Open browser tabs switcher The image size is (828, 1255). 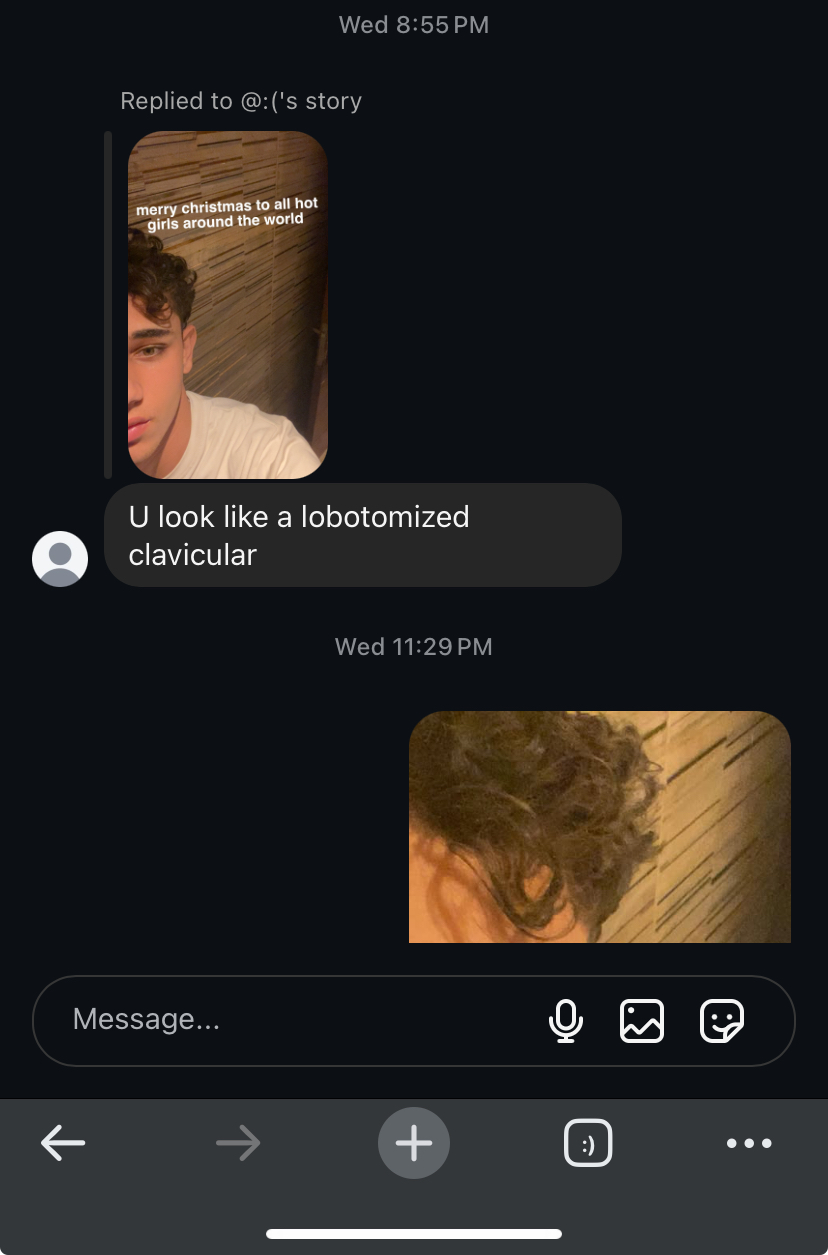588,1143
